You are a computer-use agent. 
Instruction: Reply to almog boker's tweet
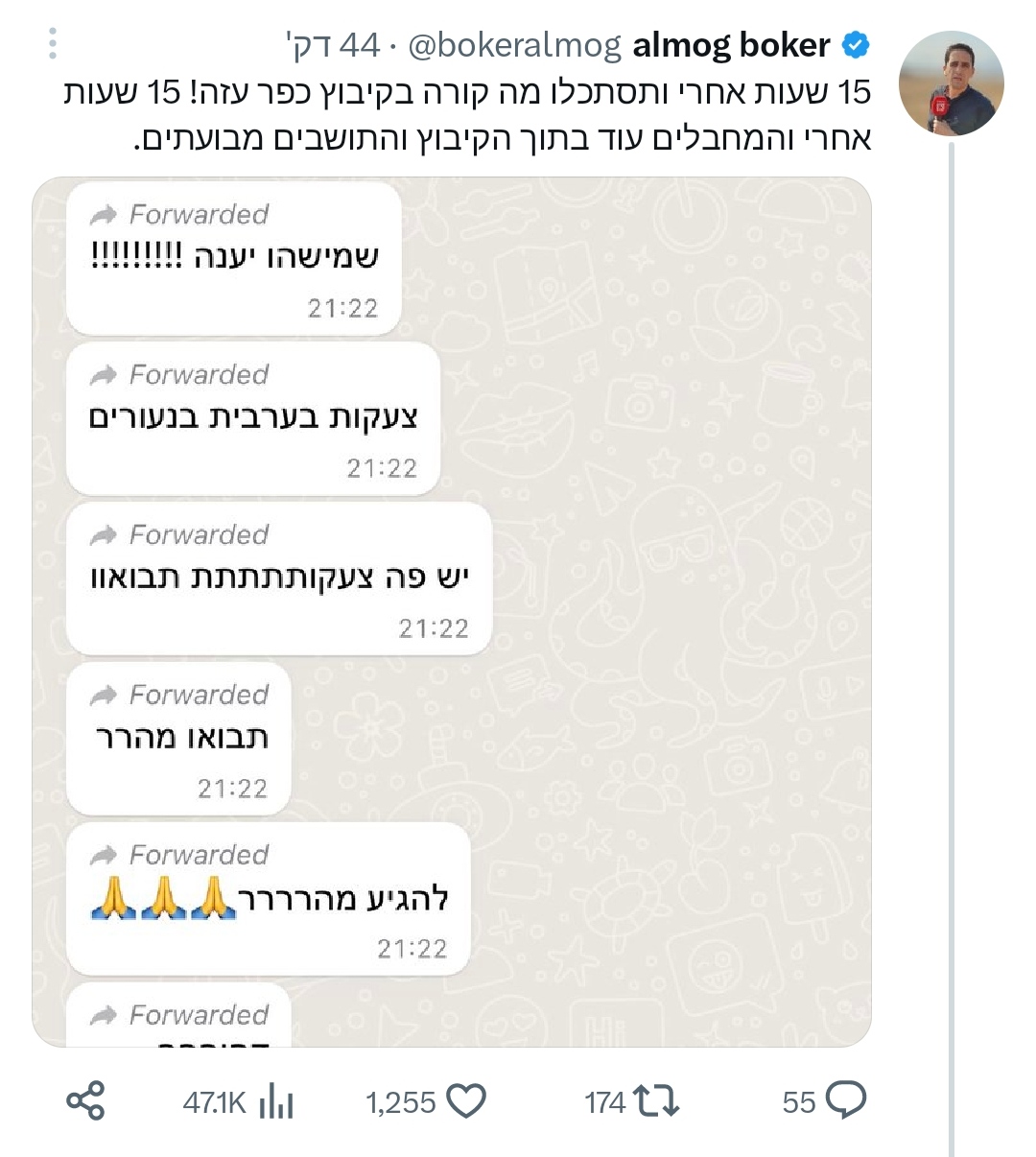tap(845, 1101)
